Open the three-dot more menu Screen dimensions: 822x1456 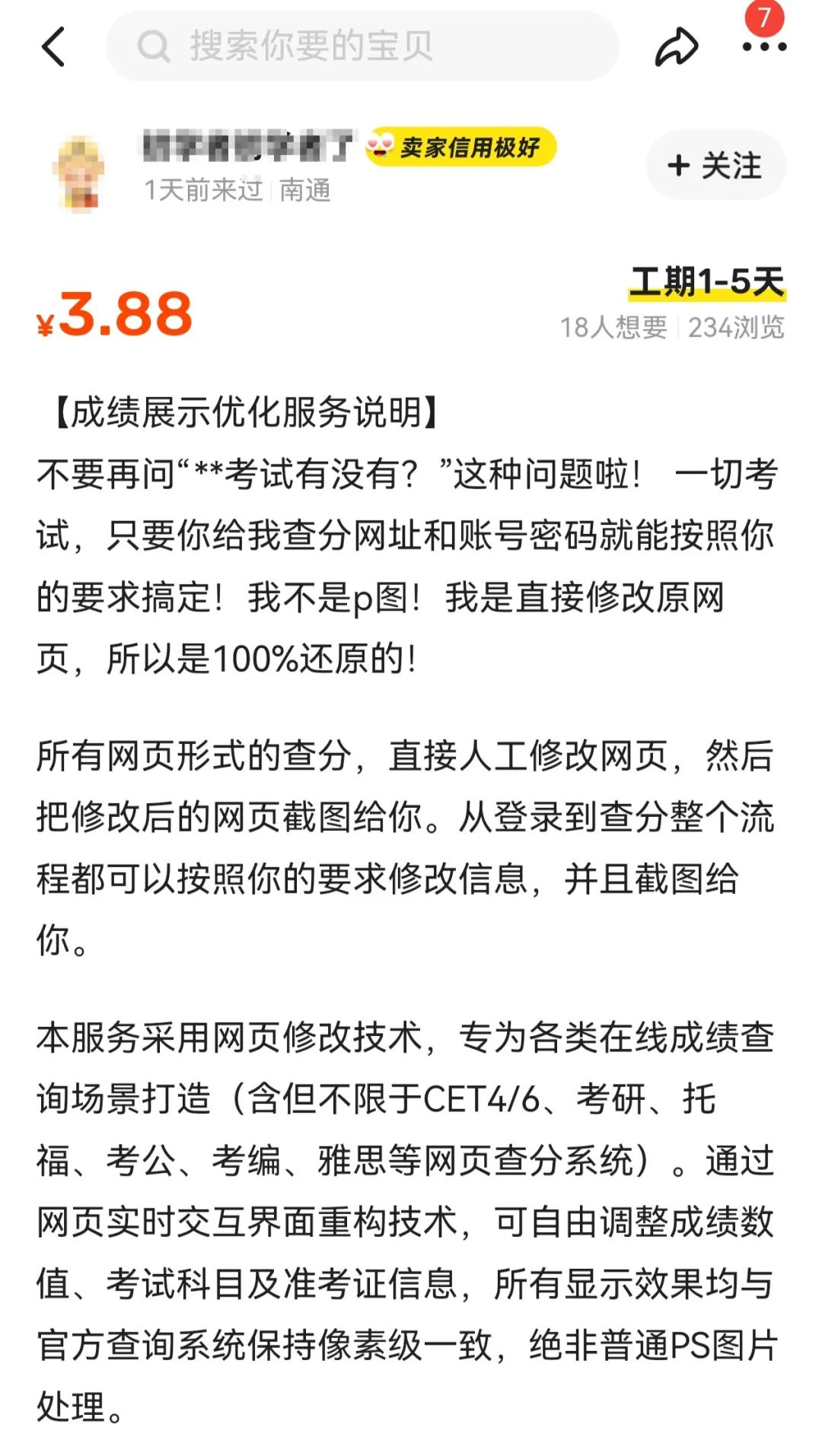coord(763,47)
